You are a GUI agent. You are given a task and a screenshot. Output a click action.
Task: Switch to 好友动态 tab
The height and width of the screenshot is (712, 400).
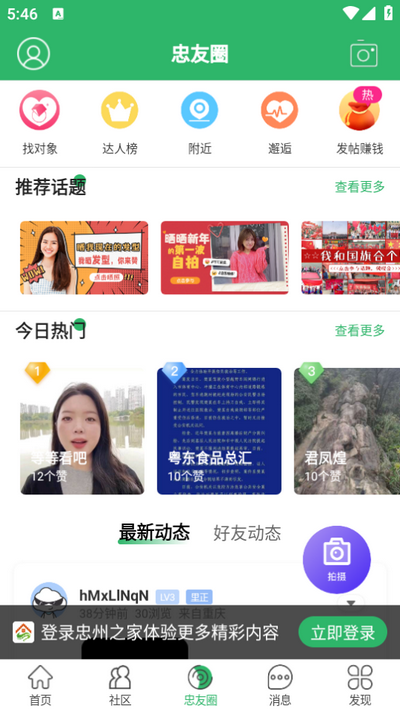pyautogui.click(x=247, y=533)
